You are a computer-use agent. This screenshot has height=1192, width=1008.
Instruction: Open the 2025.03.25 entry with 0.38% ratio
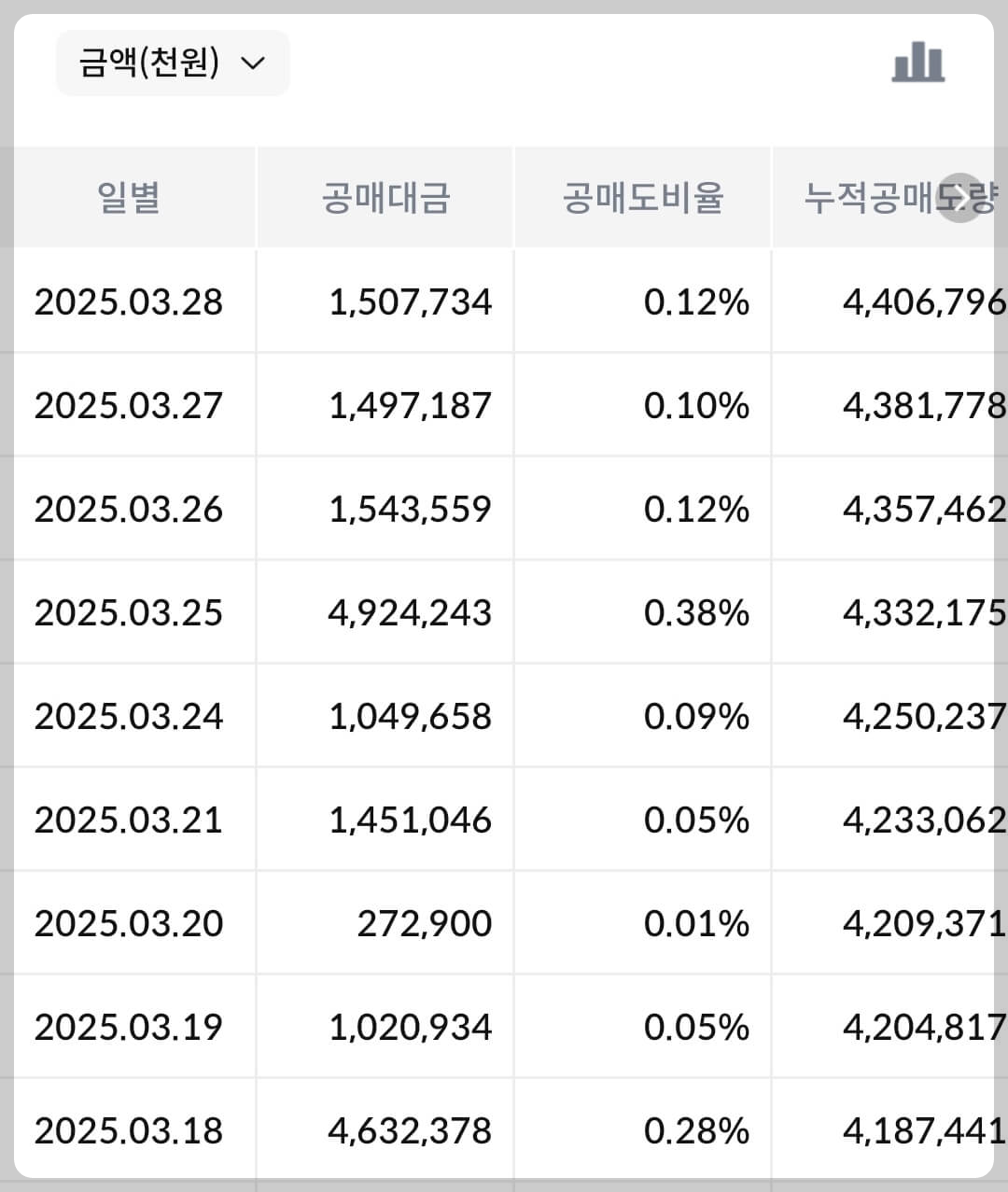(130, 613)
